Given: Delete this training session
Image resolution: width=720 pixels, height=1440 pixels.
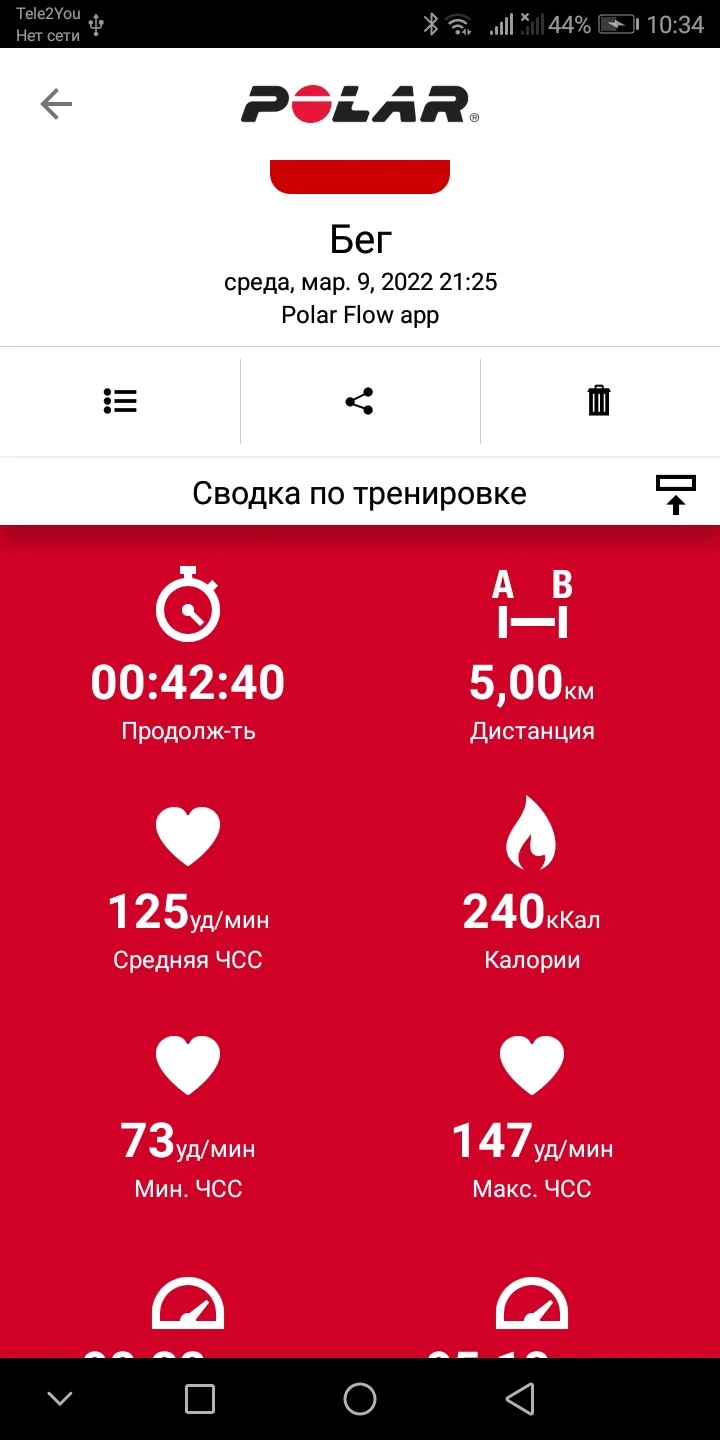Looking at the screenshot, I should coord(598,400).
